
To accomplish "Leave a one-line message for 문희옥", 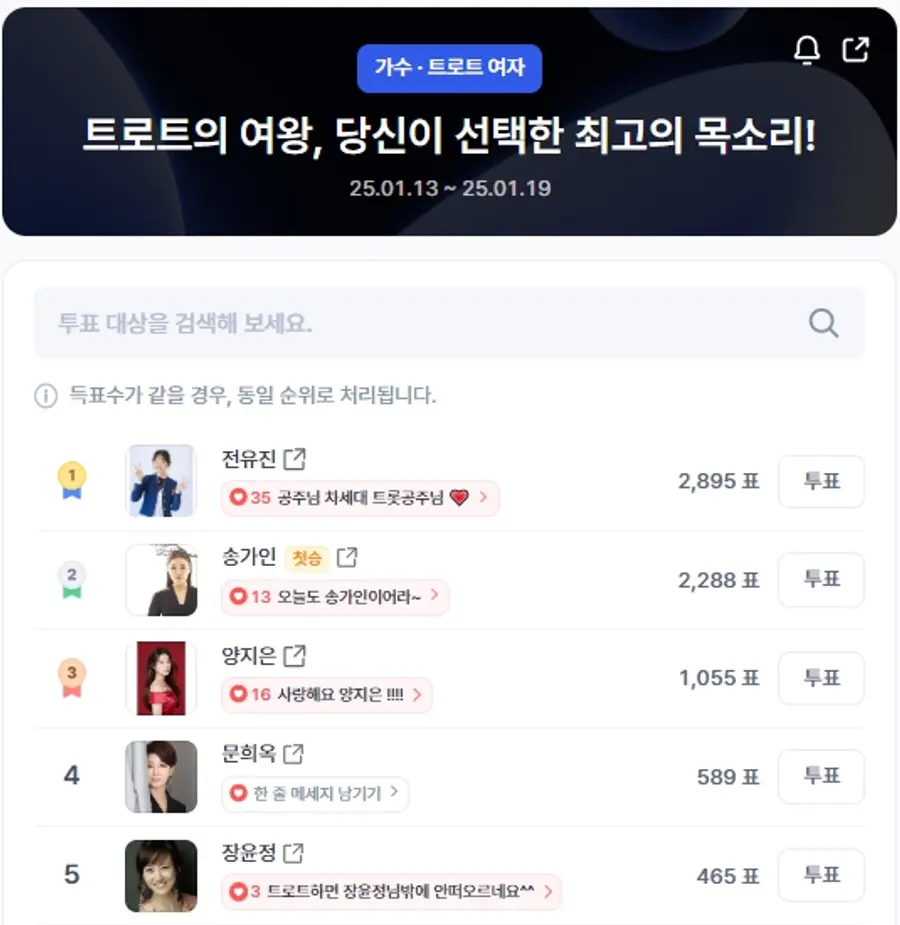I will (315, 793).
